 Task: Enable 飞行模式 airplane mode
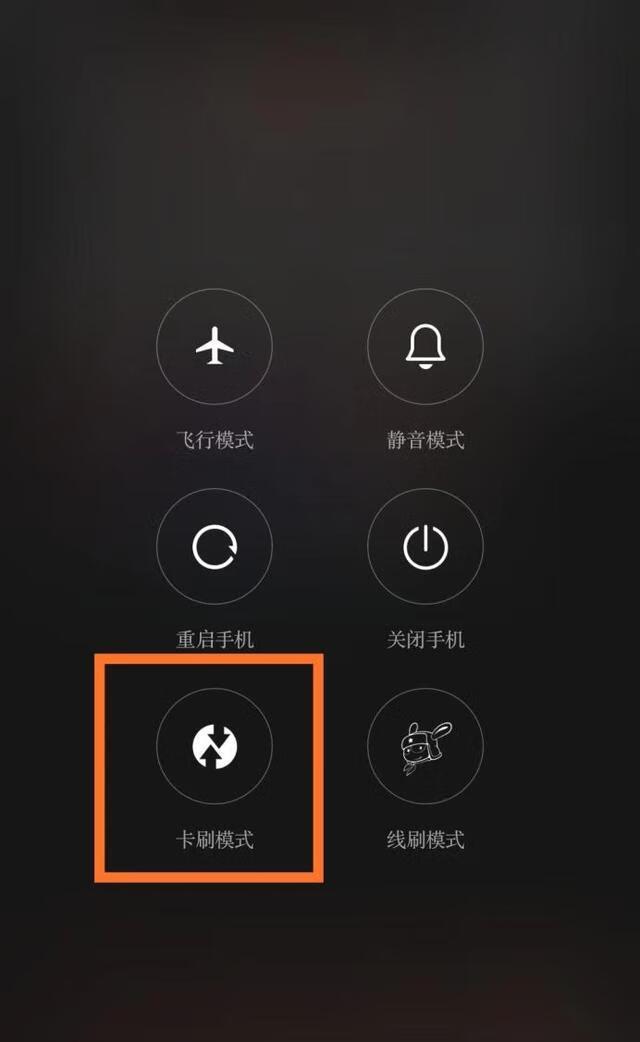(214, 346)
